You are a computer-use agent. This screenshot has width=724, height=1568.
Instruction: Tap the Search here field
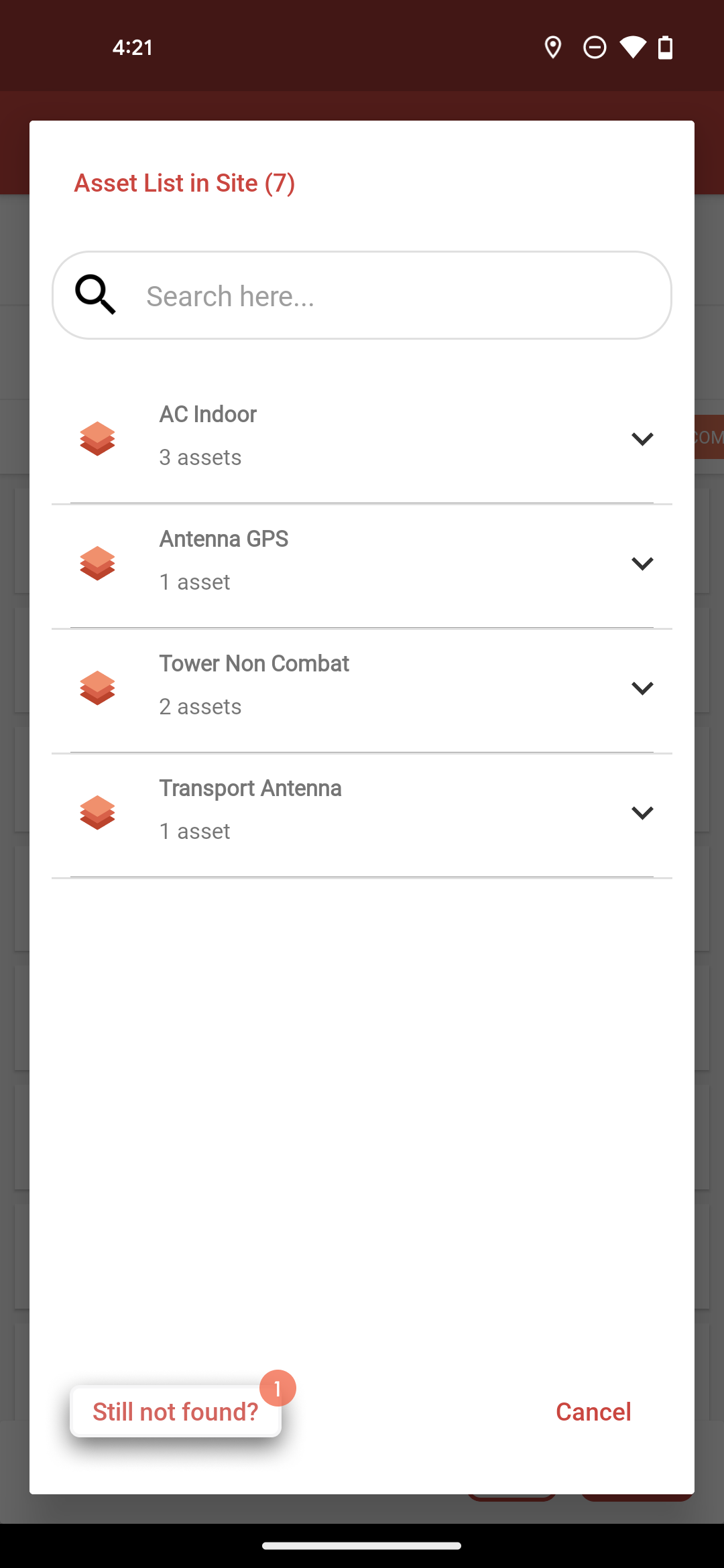tap(362, 296)
